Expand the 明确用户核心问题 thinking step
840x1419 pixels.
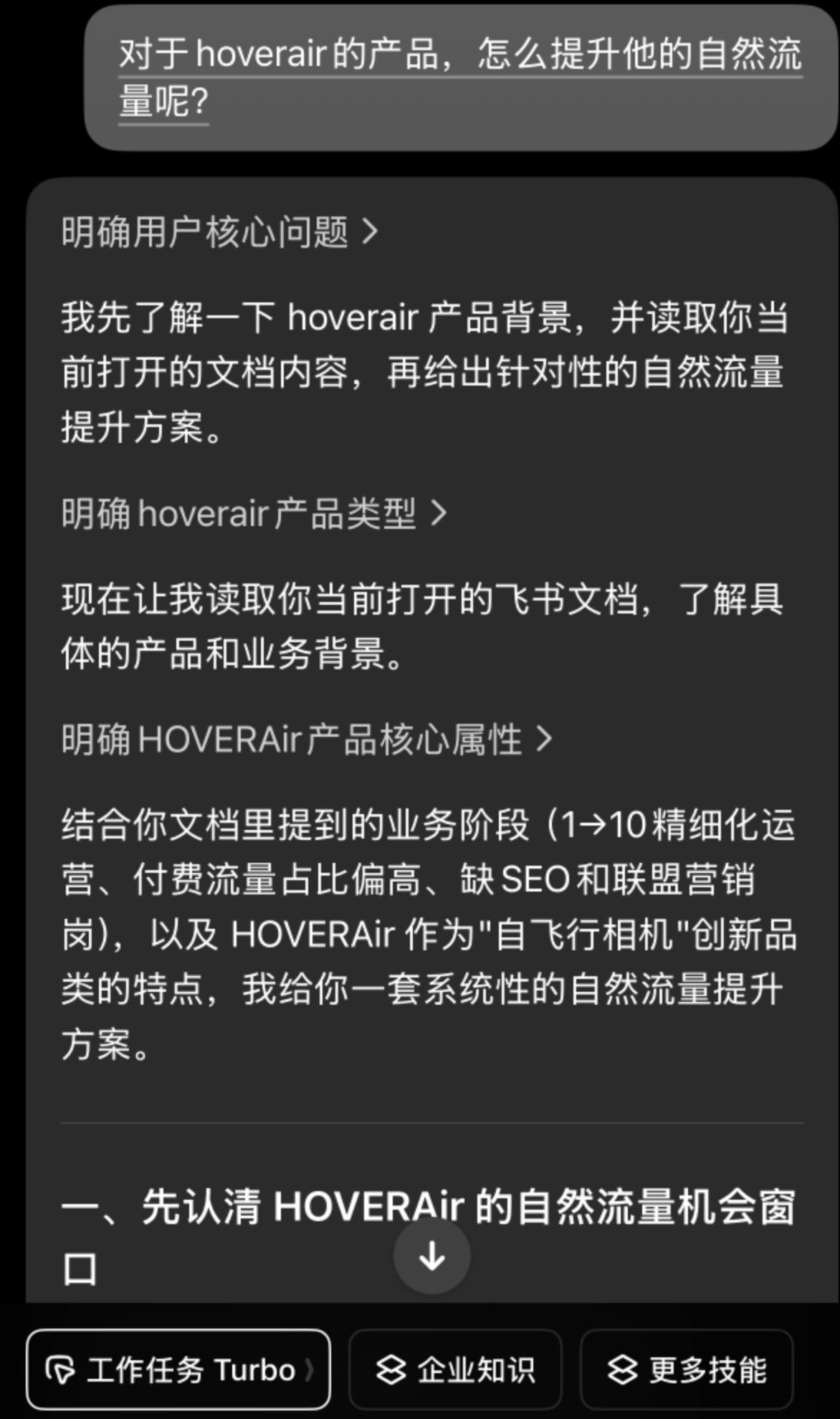click(x=219, y=231)
